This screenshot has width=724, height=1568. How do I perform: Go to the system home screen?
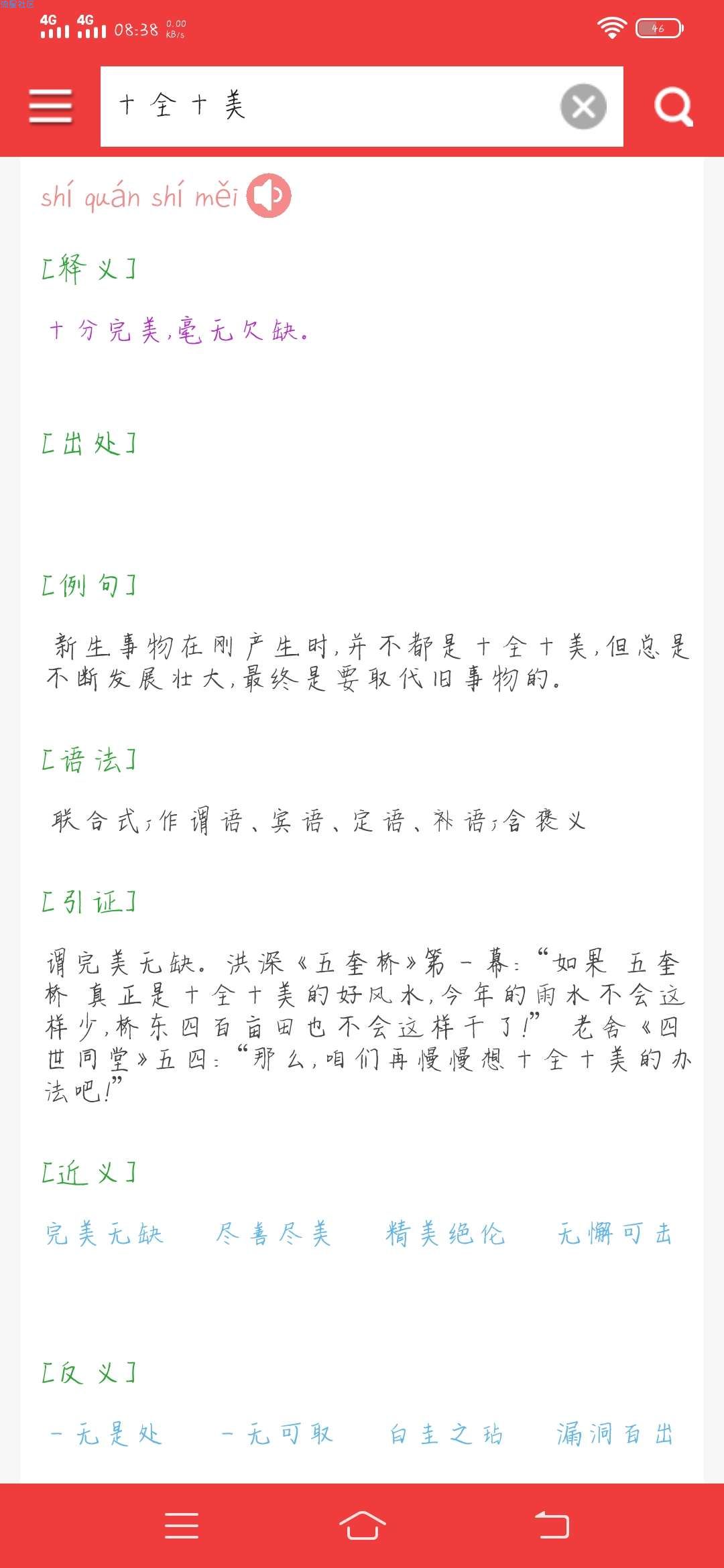[362, 1526]
